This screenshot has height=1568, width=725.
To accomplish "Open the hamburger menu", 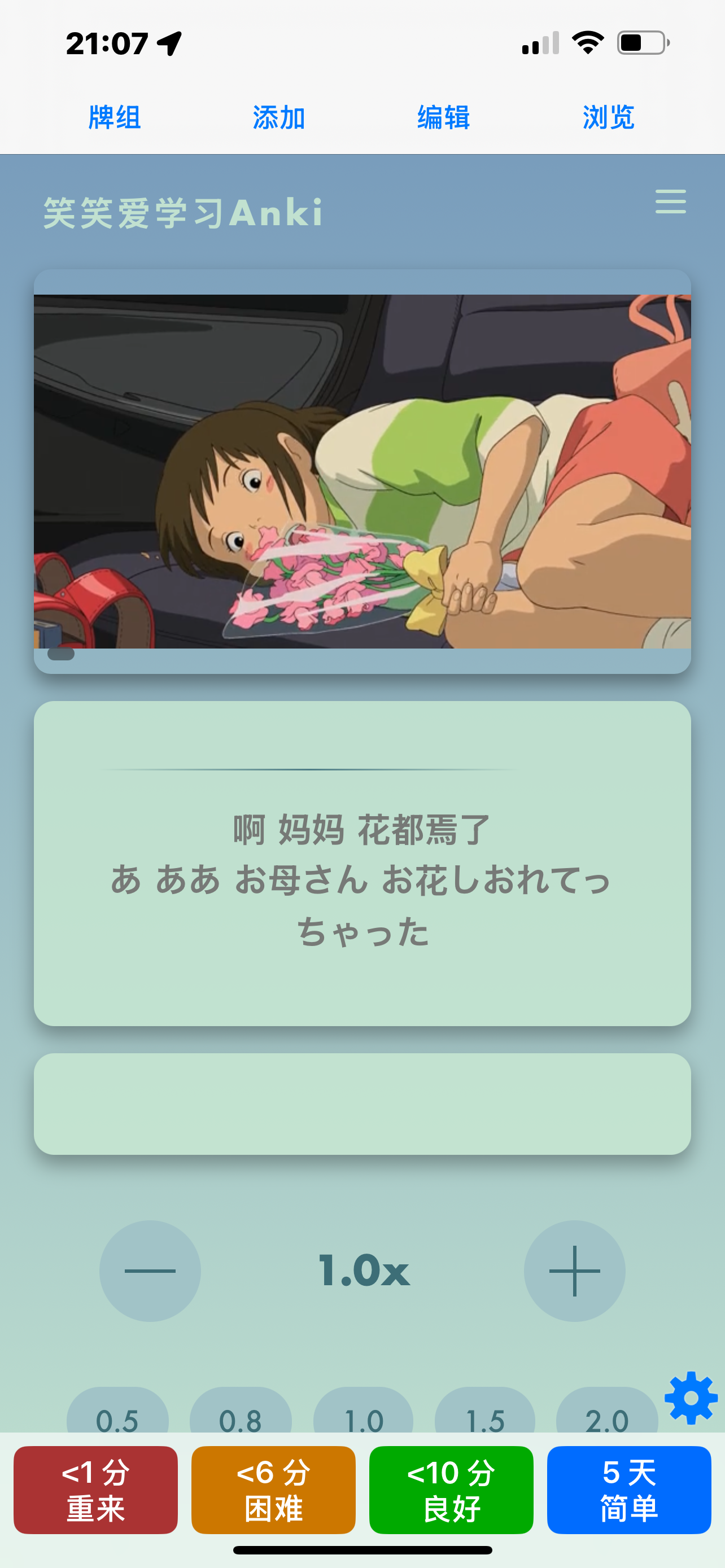I will click(670, 202).
